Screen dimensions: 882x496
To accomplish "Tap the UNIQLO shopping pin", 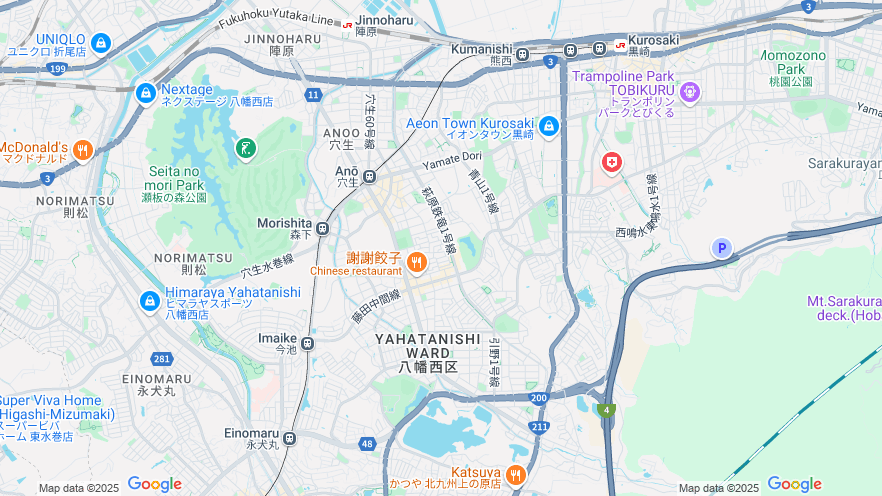I will click(100, 43).
